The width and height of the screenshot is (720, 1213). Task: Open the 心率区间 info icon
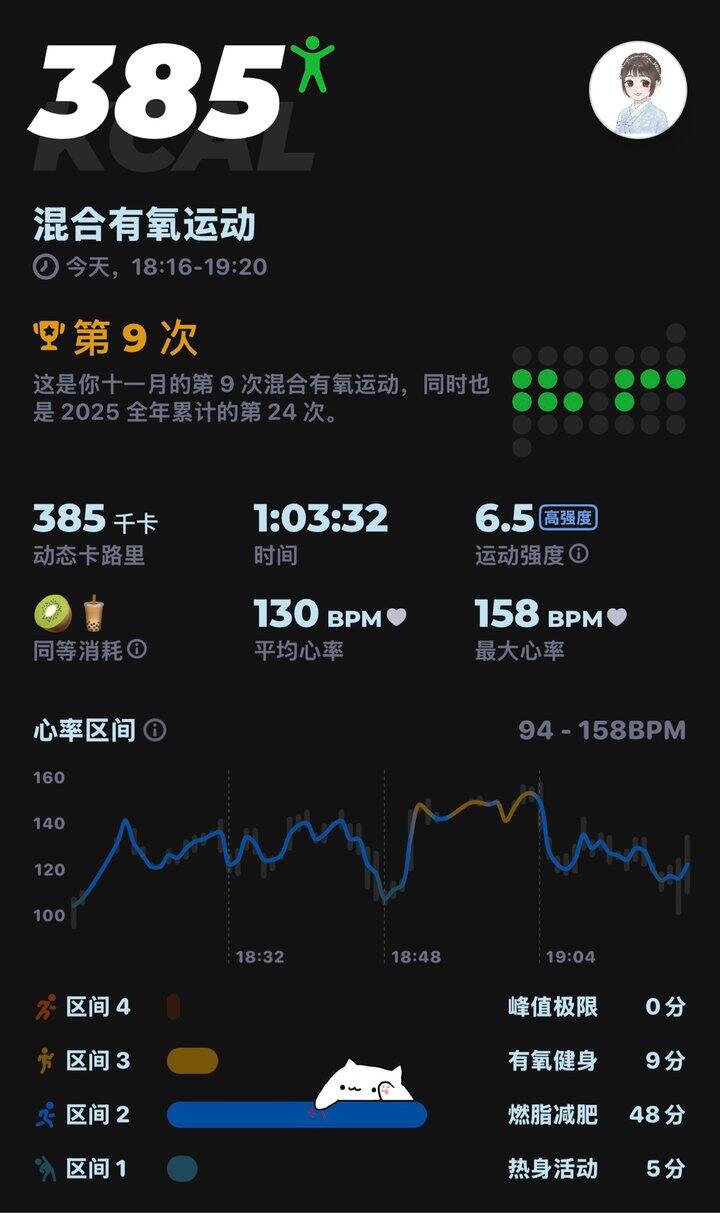[x=154, y=730]
